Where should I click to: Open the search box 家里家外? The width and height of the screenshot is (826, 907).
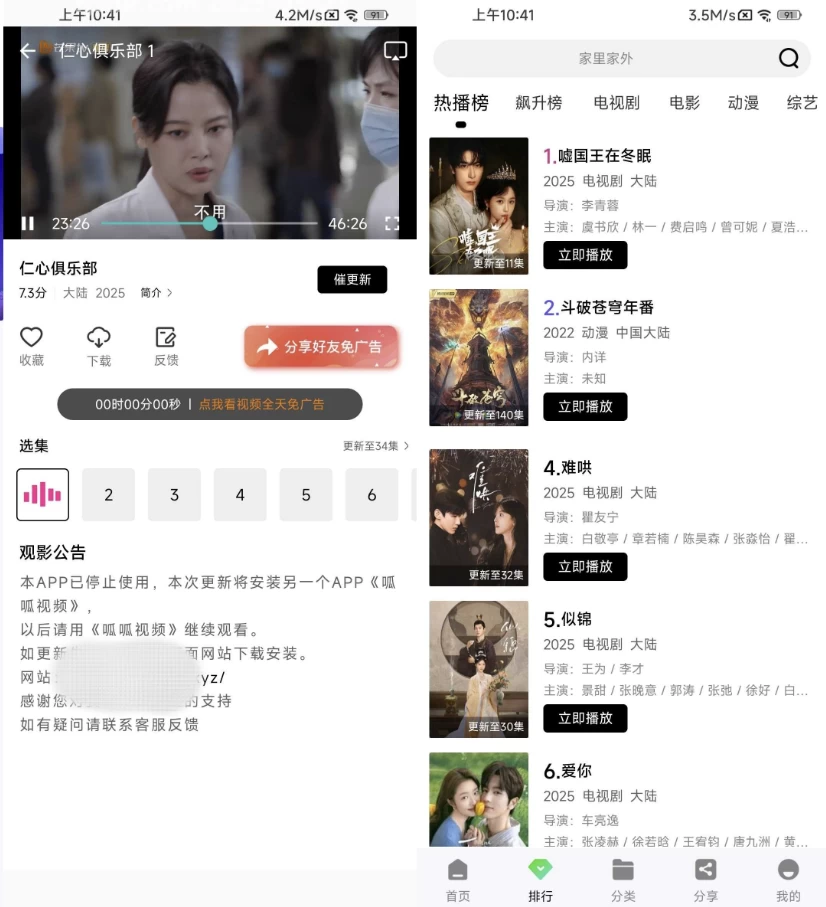606,58
